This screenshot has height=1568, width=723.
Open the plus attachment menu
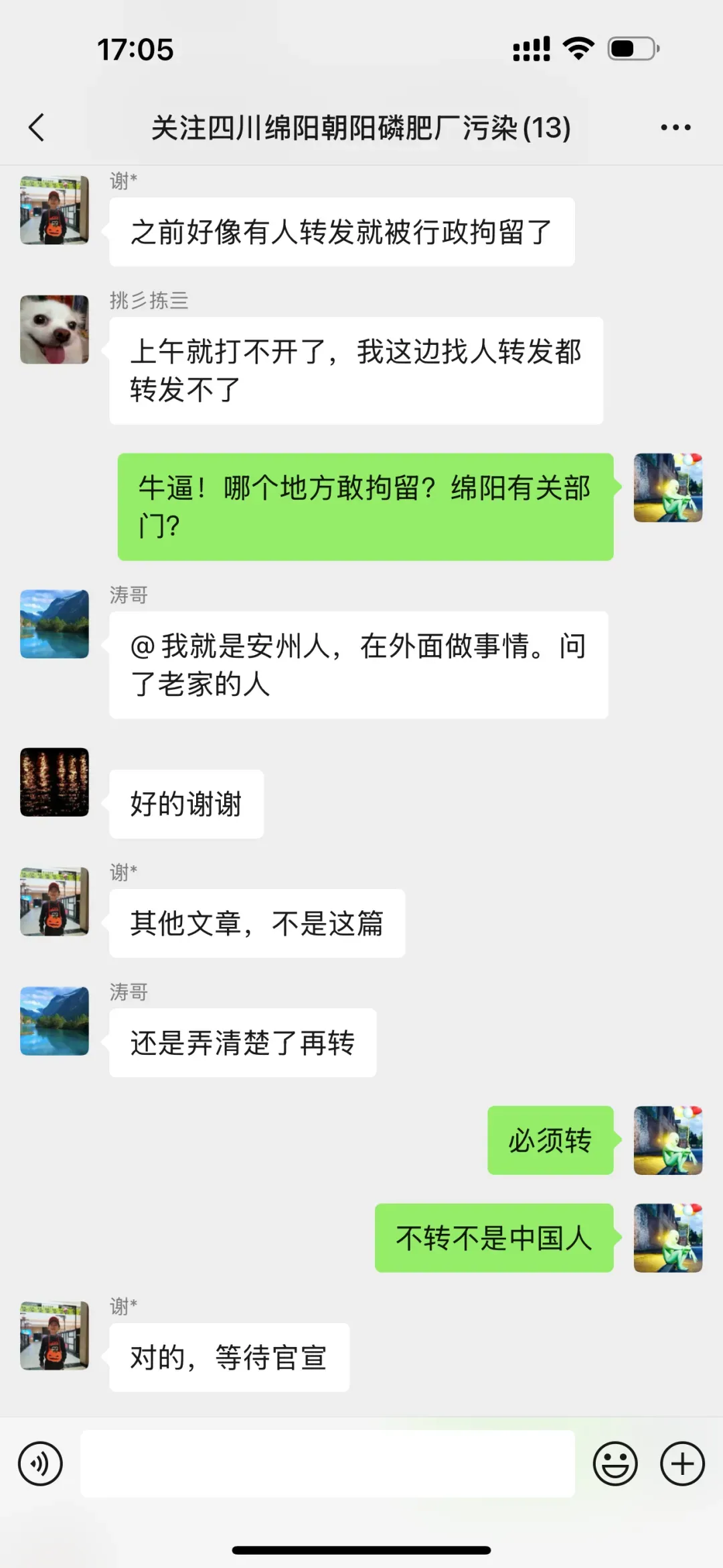[682, 1464]
